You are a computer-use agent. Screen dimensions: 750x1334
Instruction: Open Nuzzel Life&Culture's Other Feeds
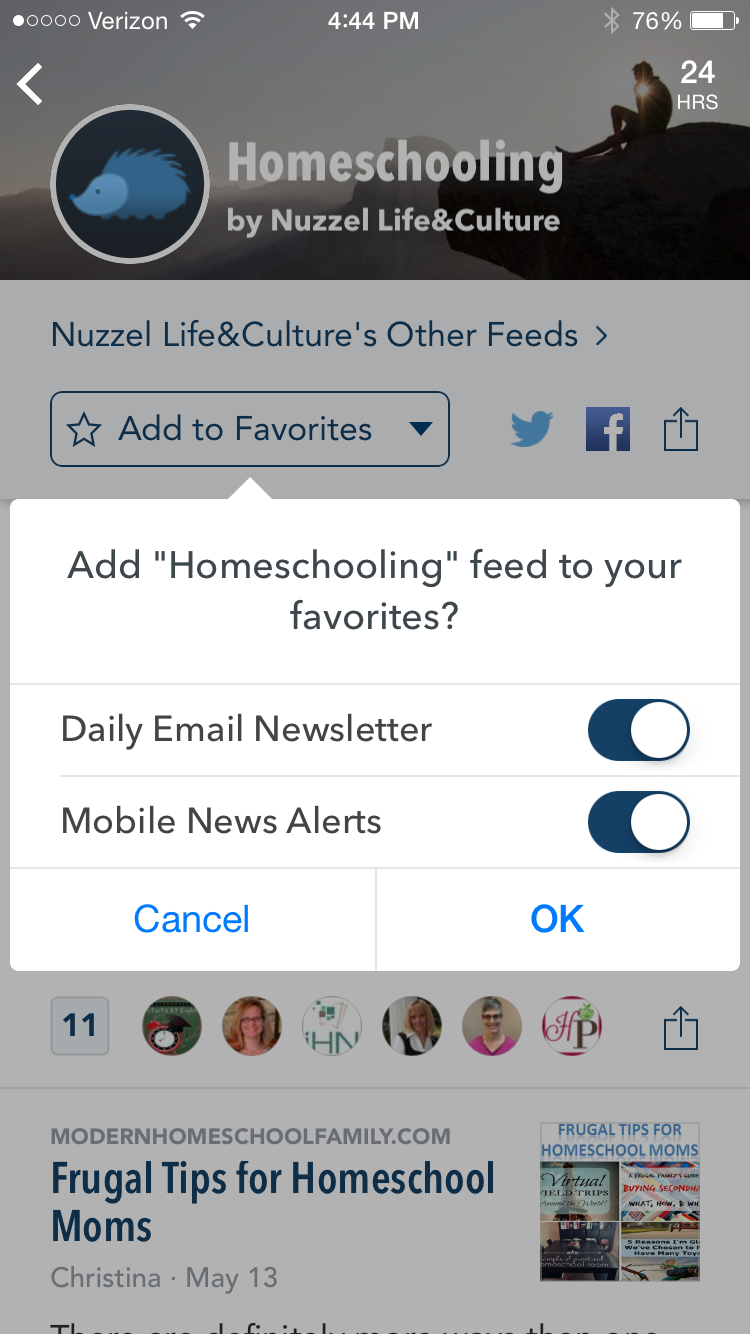pos(329,335)
